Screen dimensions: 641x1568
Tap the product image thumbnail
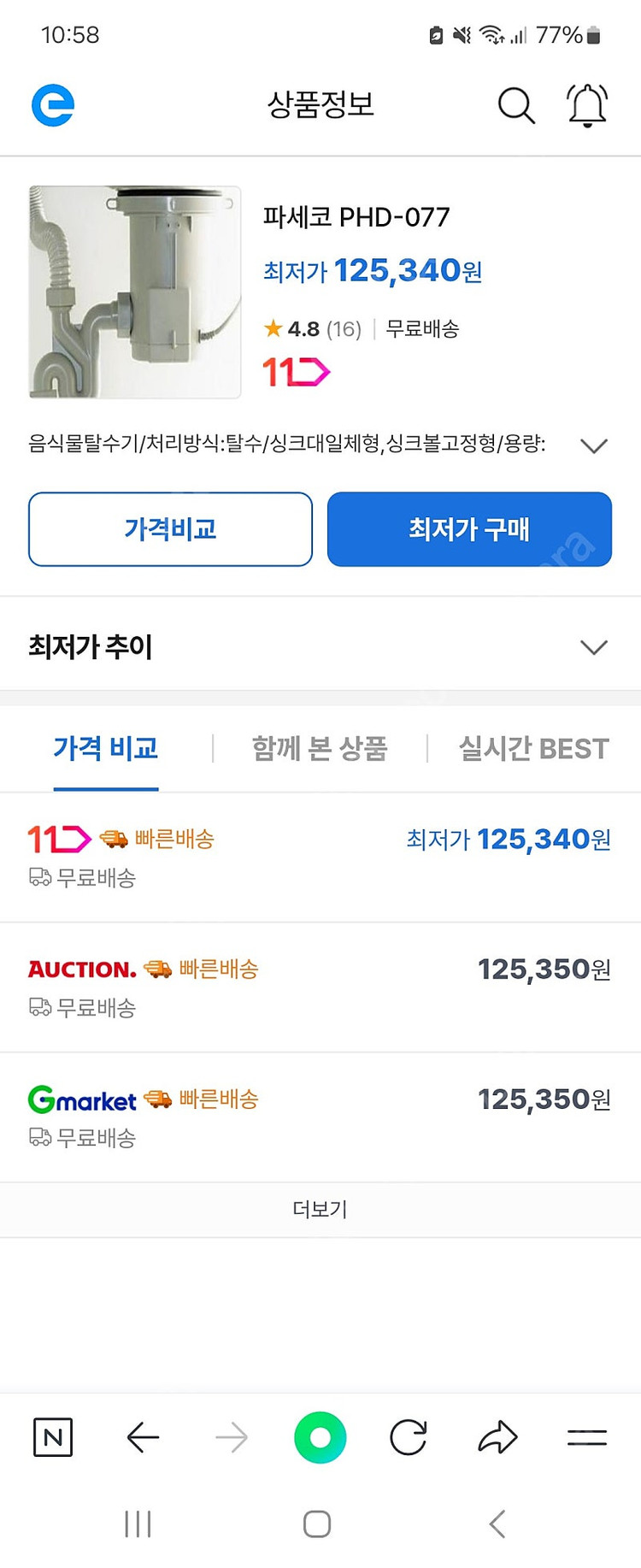tap(132, 292)
